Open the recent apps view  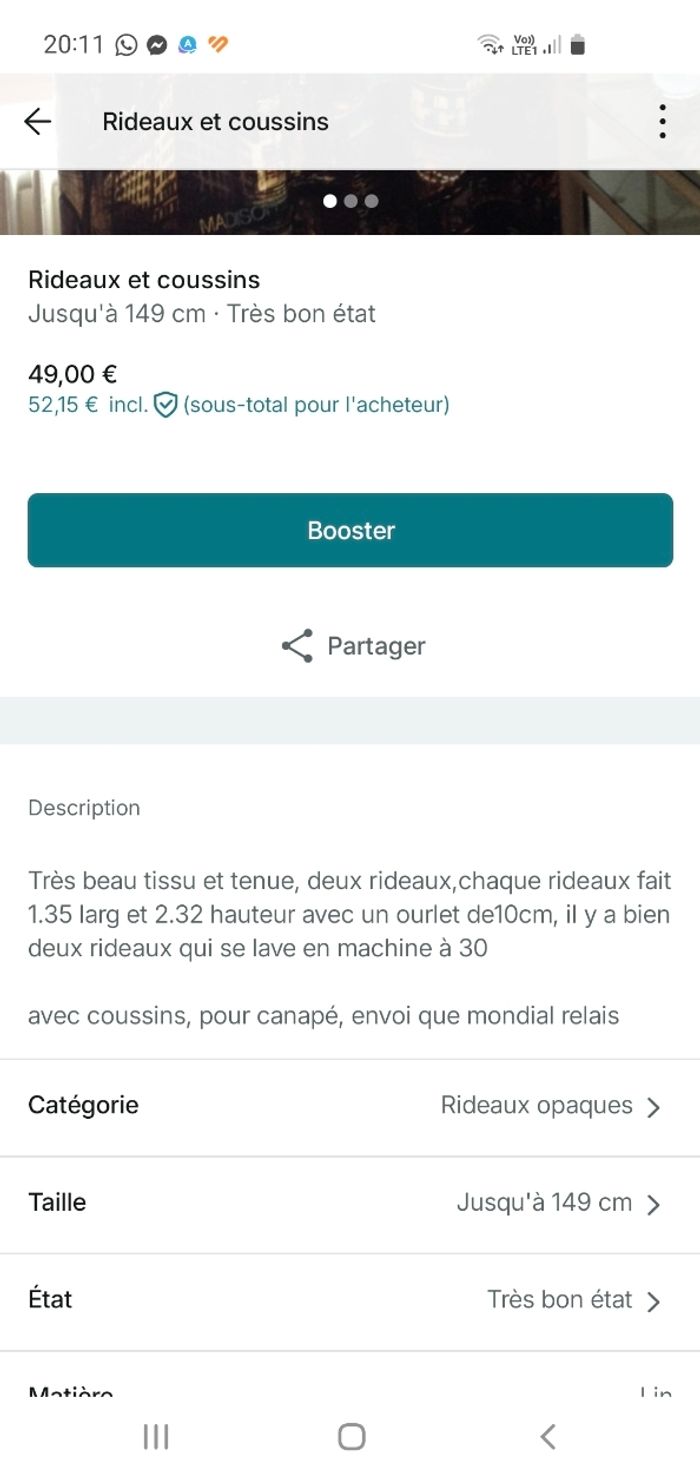click(155, 1437)
